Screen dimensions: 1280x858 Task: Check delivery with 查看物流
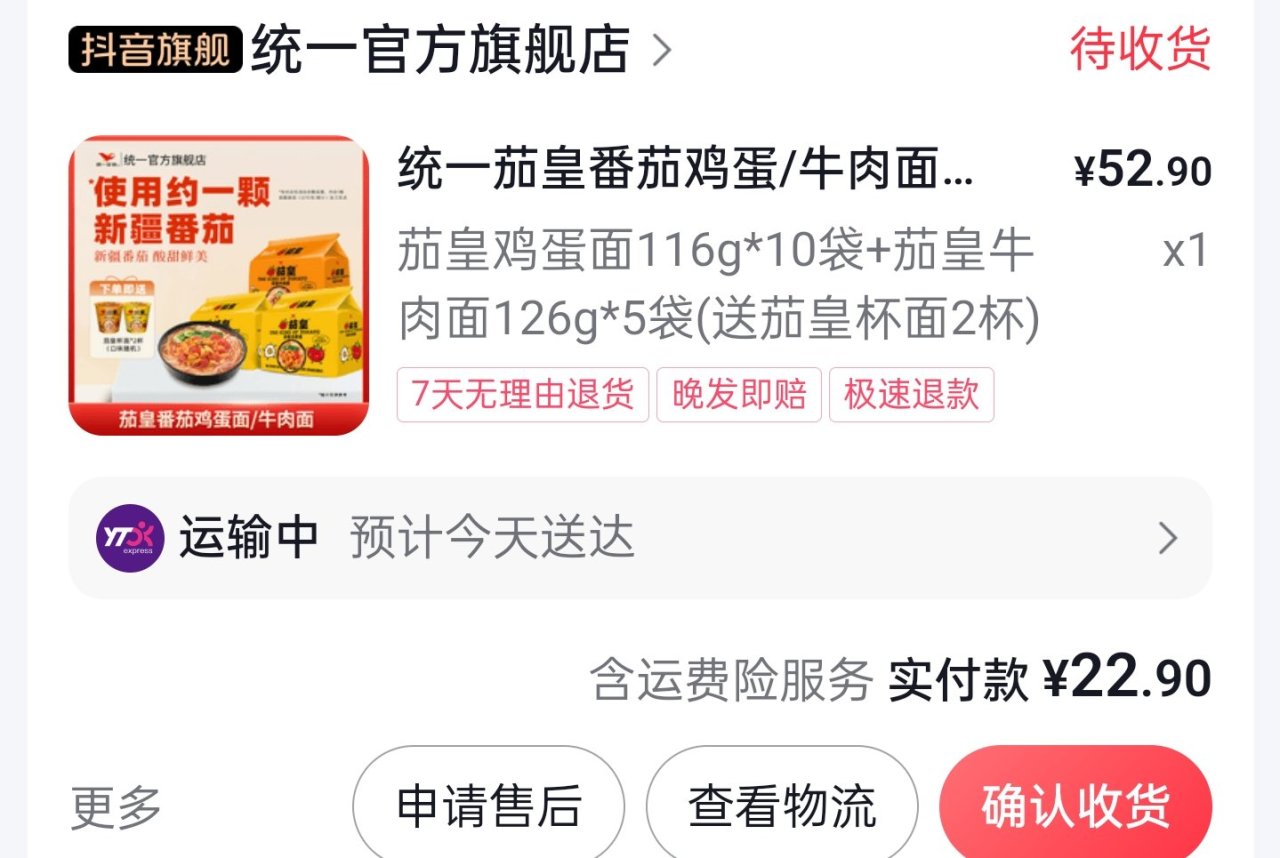782,806
